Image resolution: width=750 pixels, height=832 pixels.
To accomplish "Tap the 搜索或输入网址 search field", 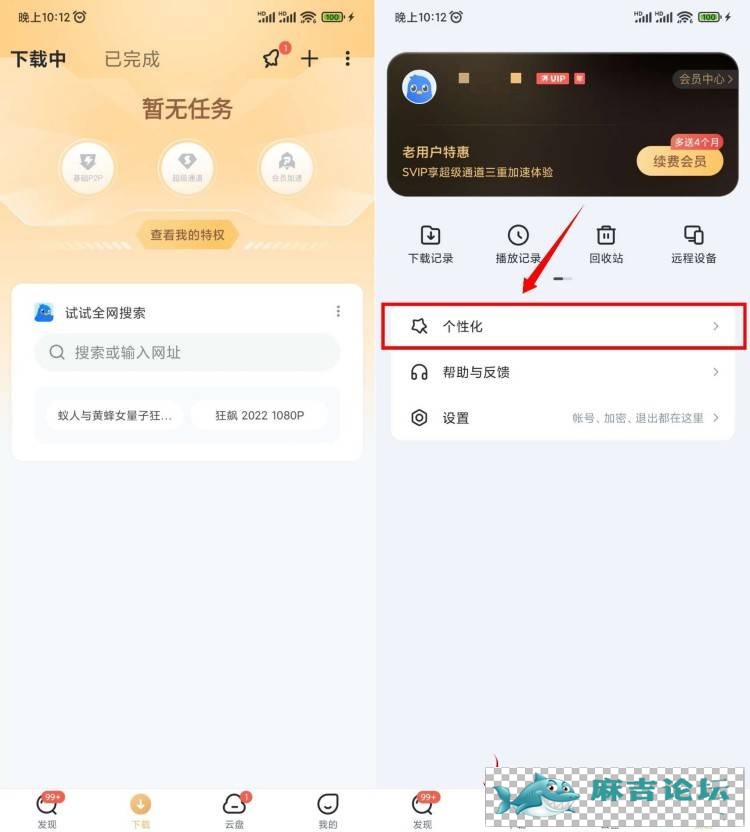I will [x=187, y=352].
